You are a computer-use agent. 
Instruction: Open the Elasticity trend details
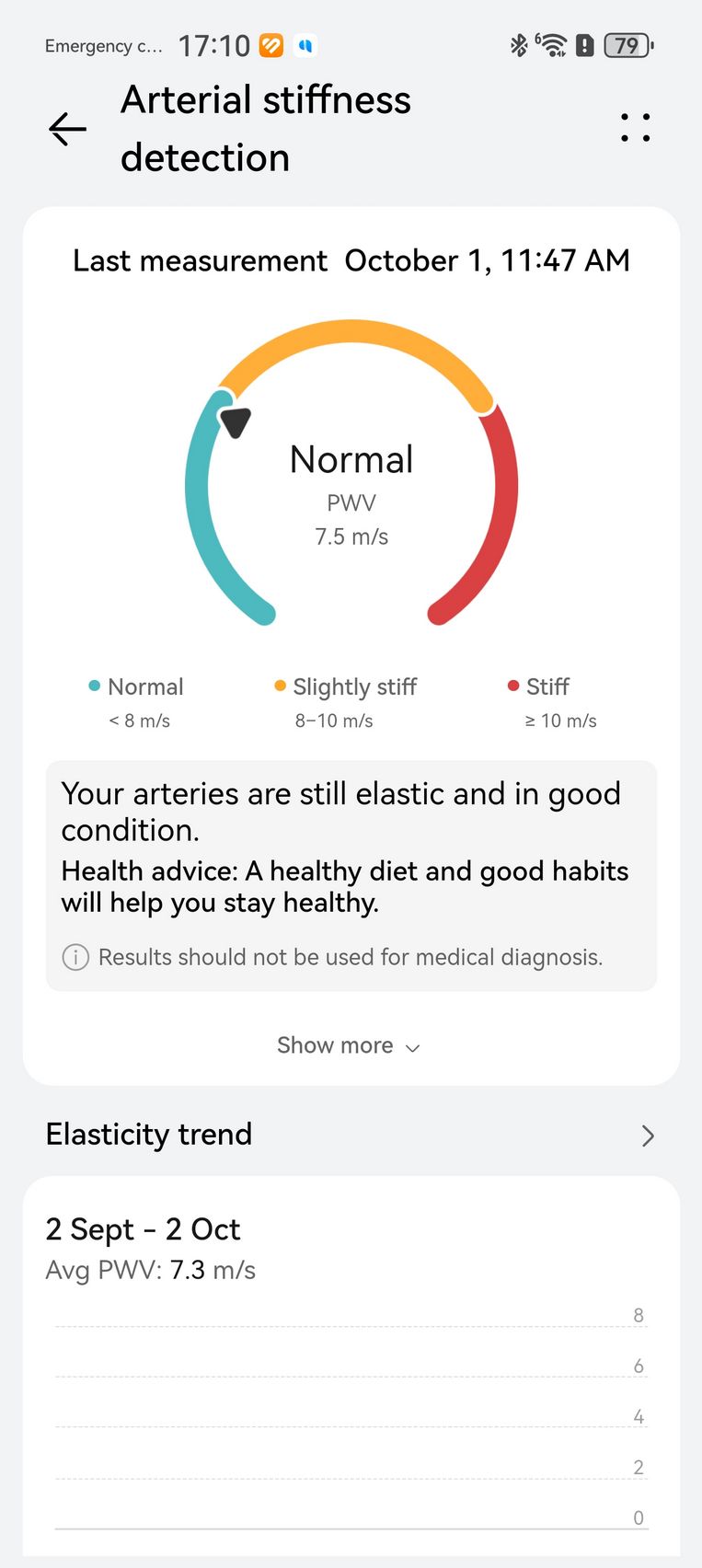click(x=647, y=1136)
